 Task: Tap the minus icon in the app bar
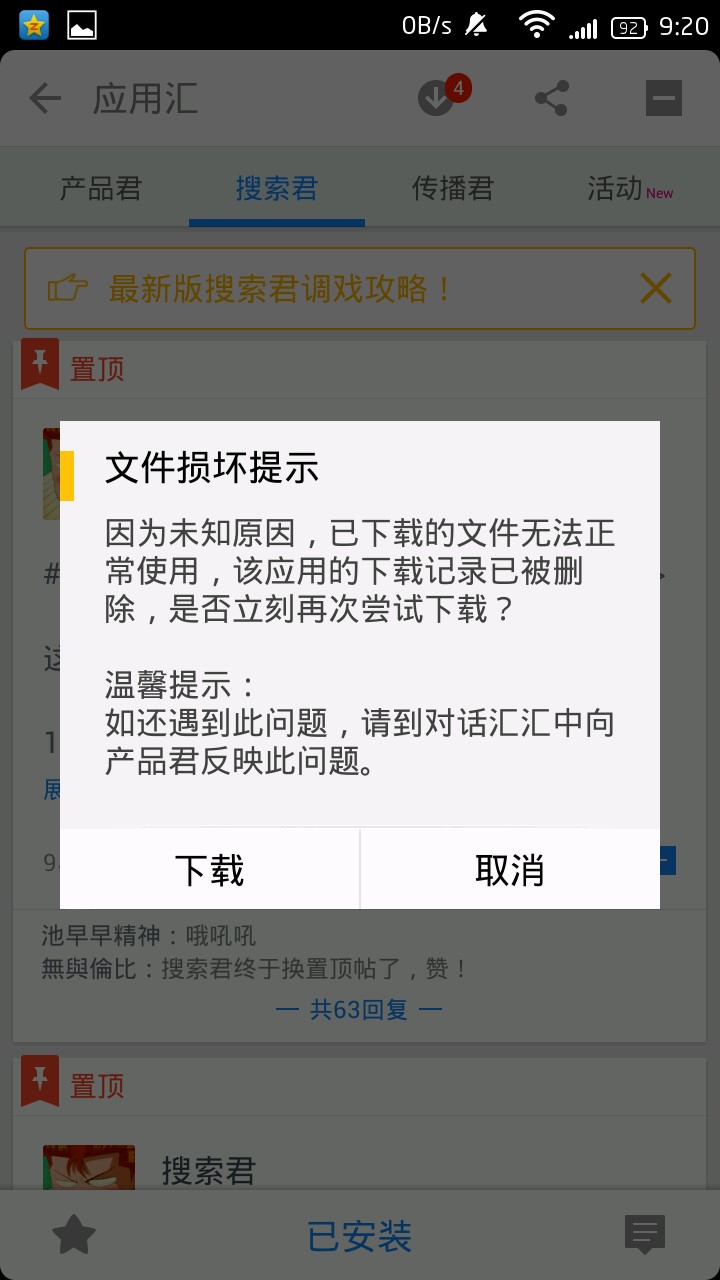[x=663, y=98]
